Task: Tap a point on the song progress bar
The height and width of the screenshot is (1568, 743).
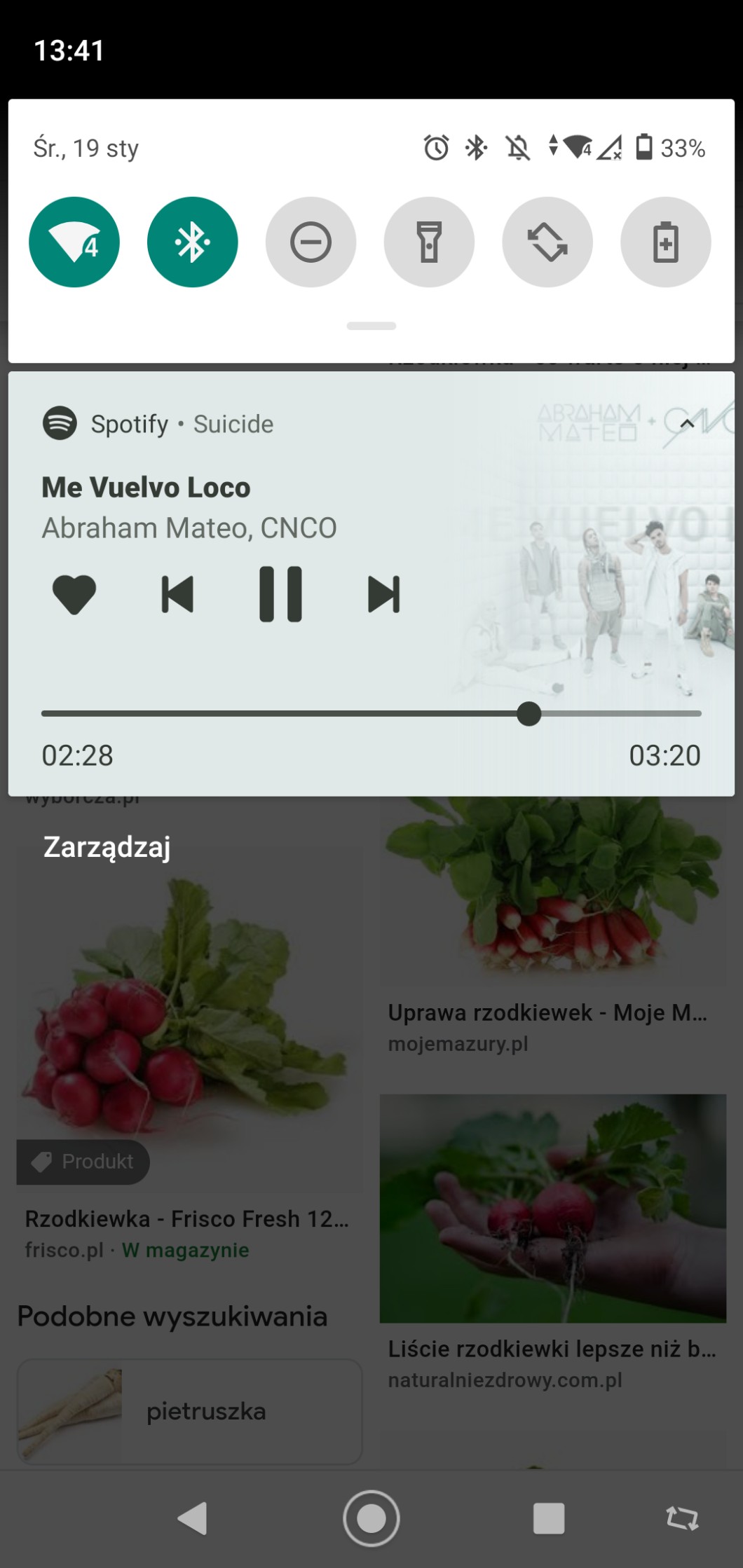Action: (280, 714)
